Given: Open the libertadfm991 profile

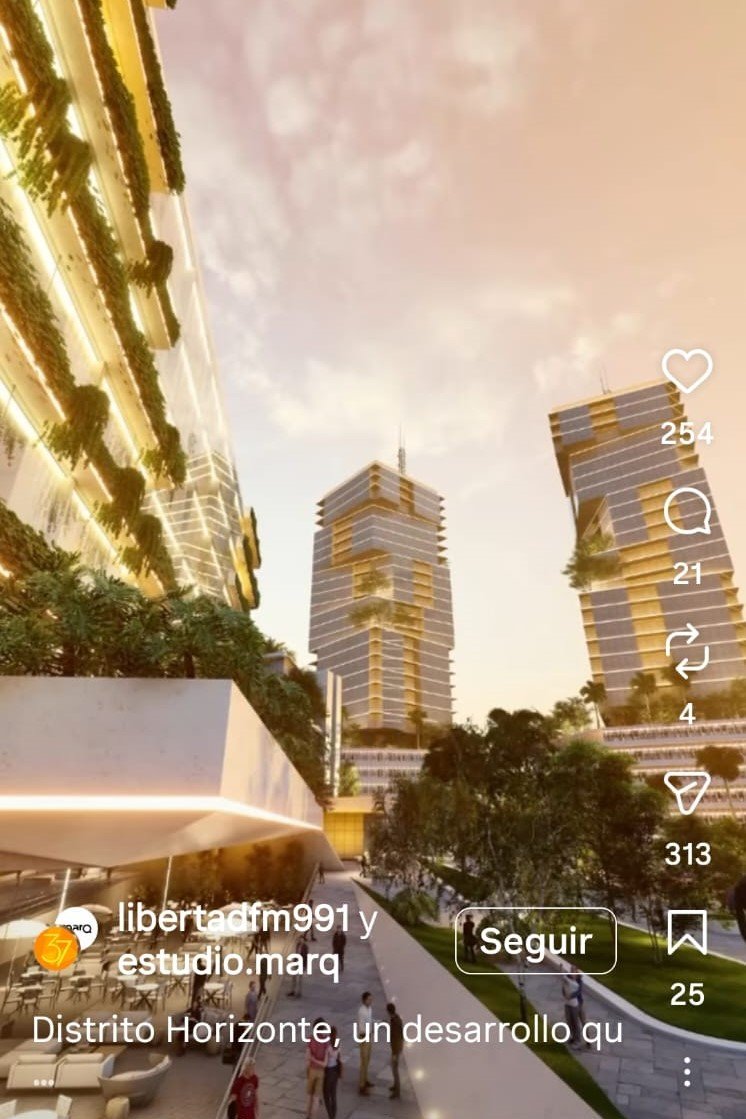Looking at the screenshot, I should tap(234, 918).
